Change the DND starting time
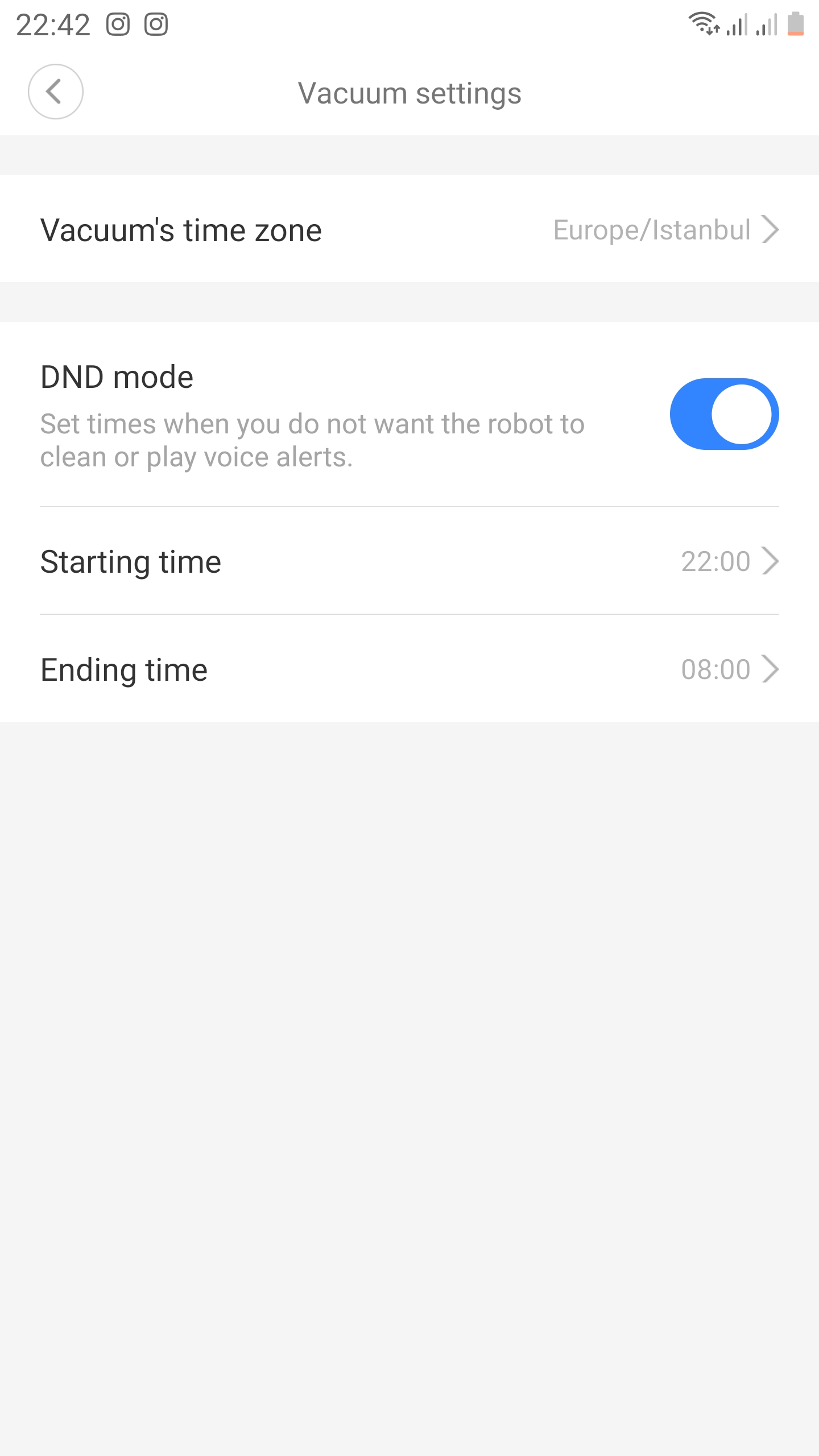Image resolution: width=819 pixels, height=1456 pixels. 409,561
